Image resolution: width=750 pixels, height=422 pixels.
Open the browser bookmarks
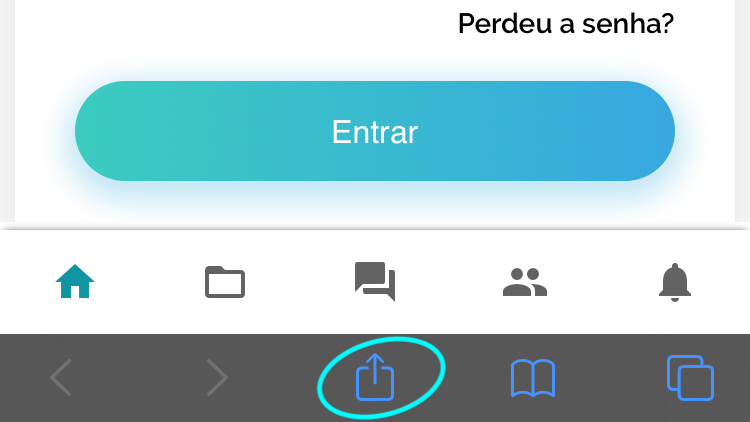(x=532, y=379)
